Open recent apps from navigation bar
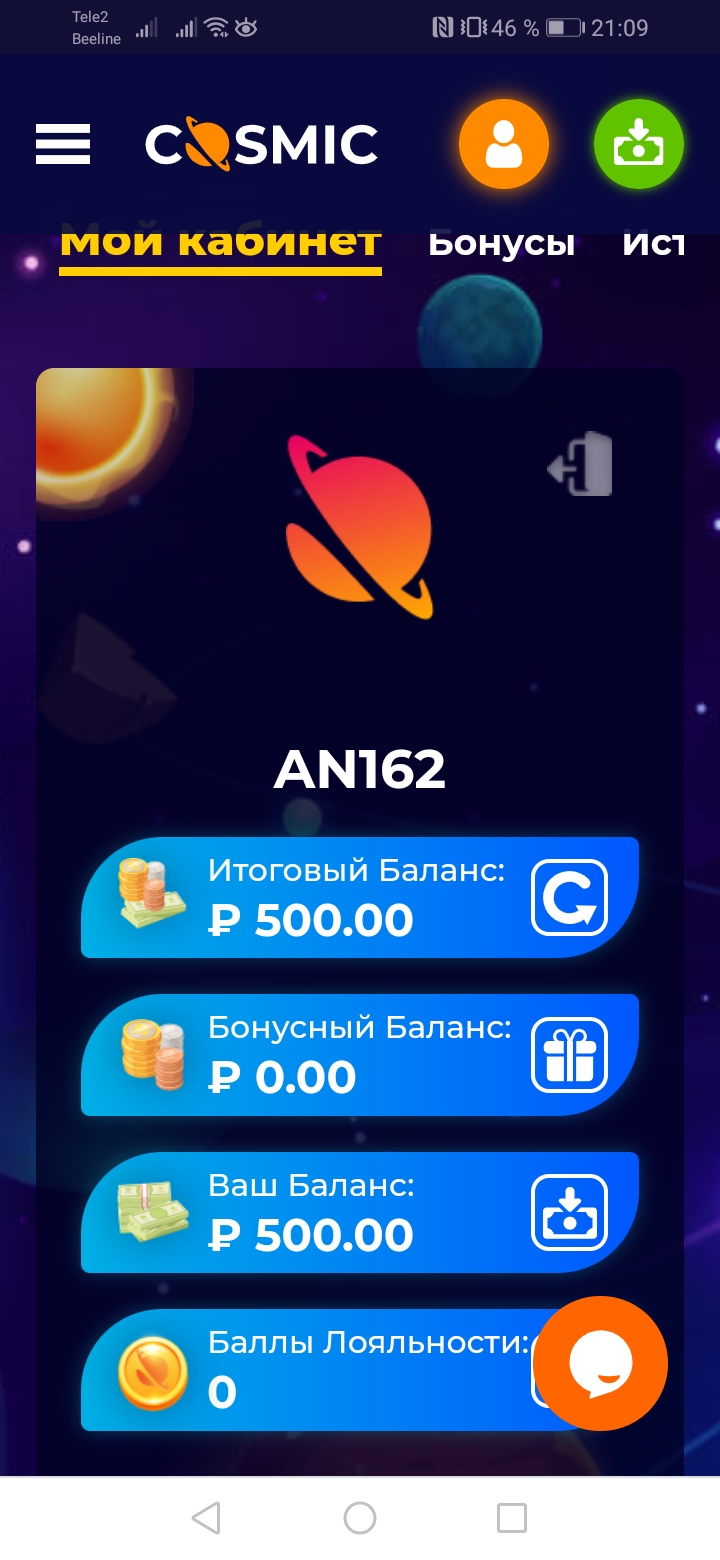 512,1518
